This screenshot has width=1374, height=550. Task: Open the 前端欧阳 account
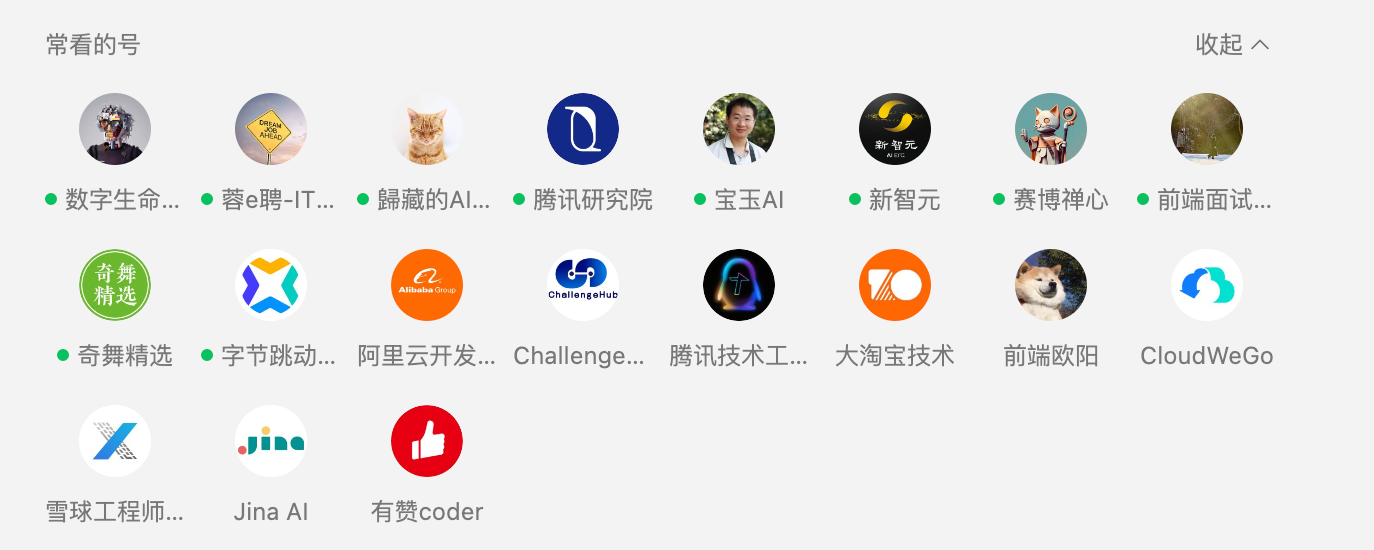point(1051,285)
